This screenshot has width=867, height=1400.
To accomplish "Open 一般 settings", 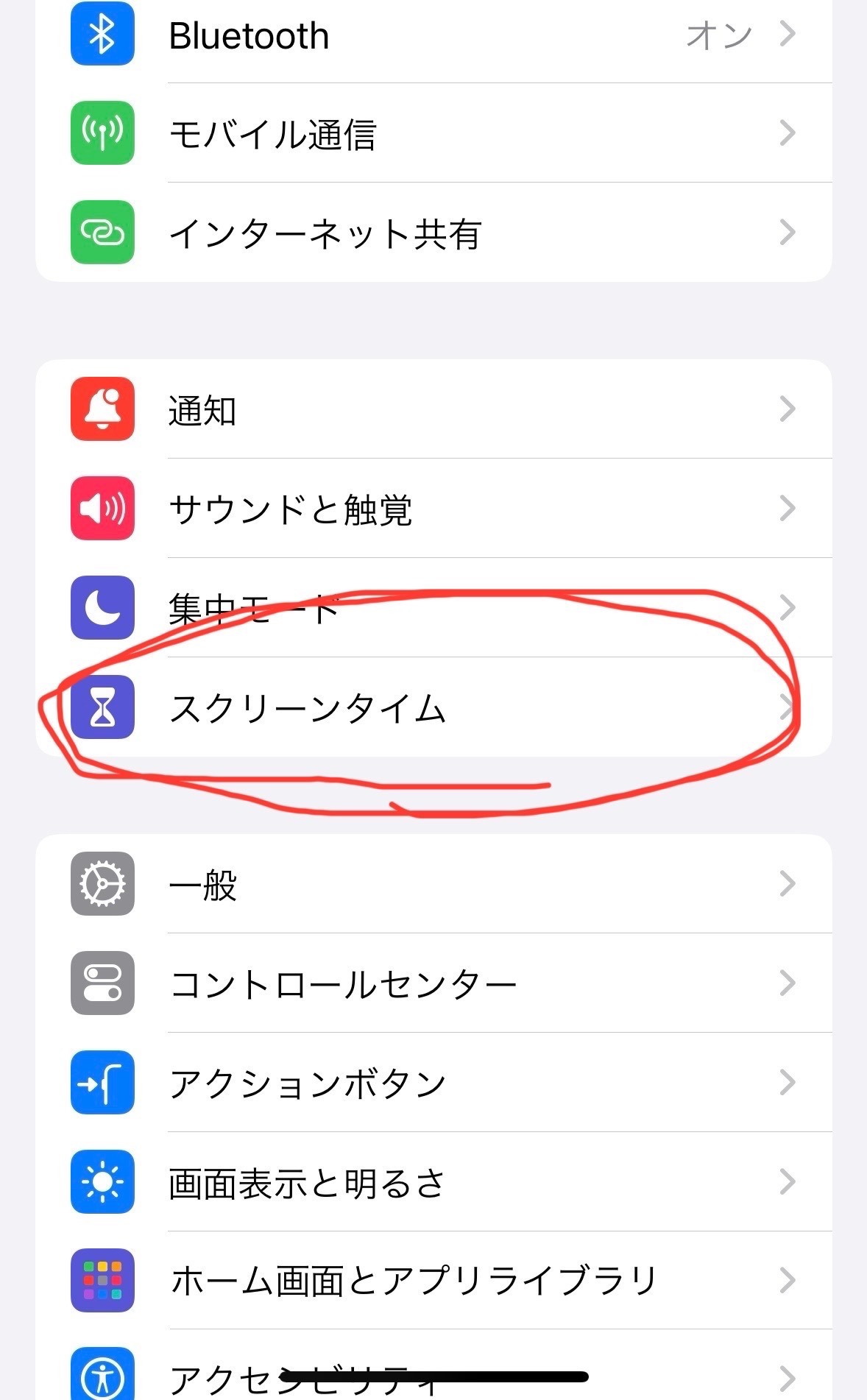I will tap(433, 884).
